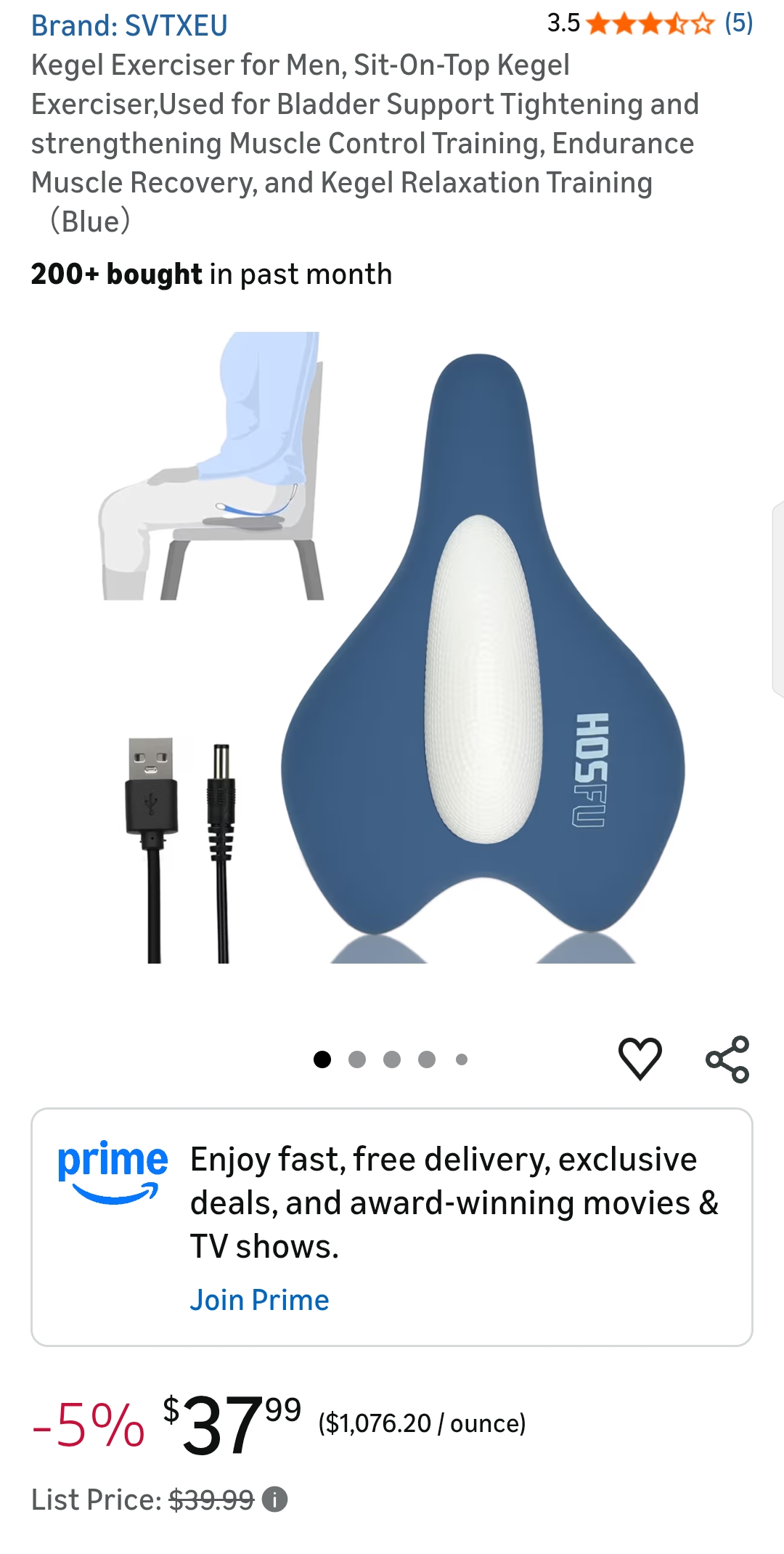Select the last carousel pagination dot
The width and height of the screenshot is (784, 1554).
(x=460, y=1059)
